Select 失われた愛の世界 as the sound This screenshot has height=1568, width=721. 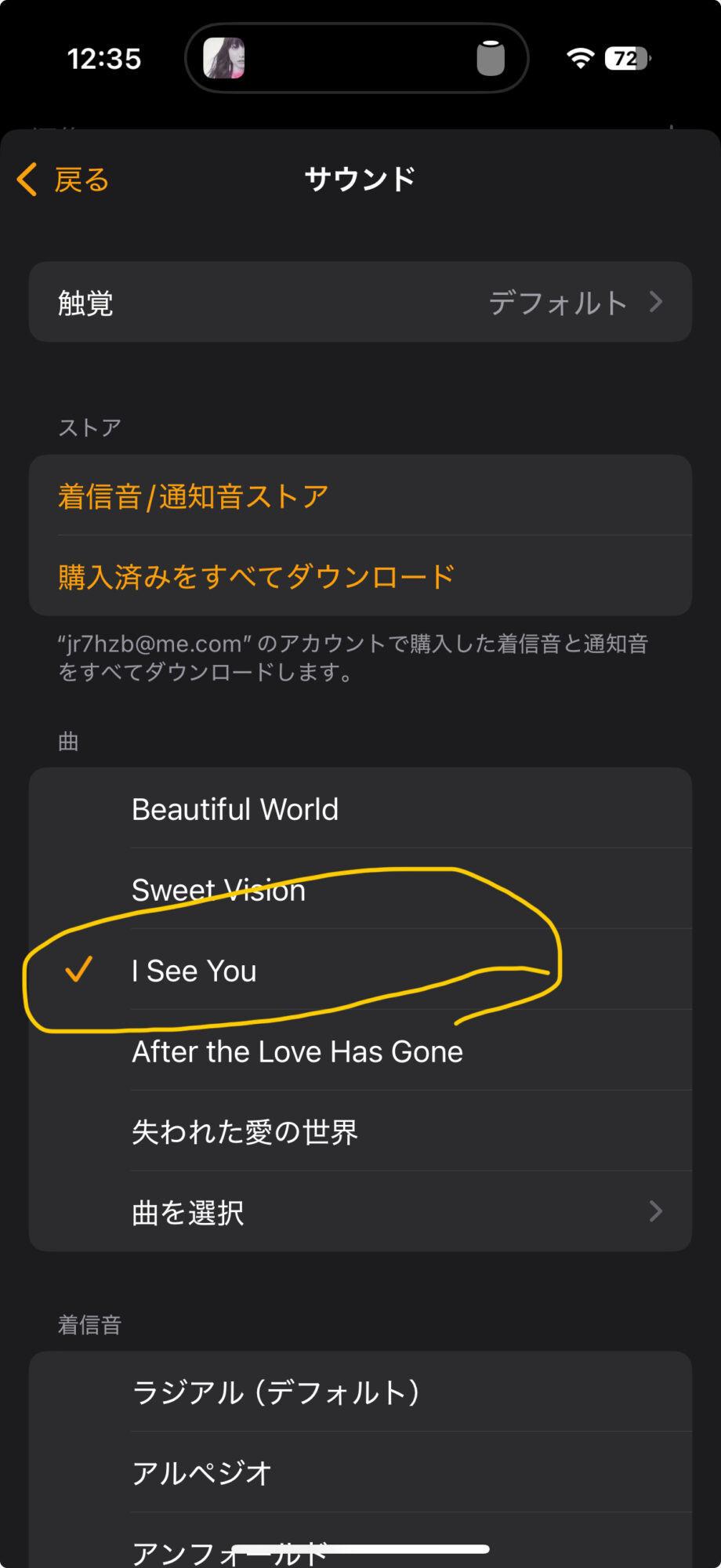[360, 1131]
